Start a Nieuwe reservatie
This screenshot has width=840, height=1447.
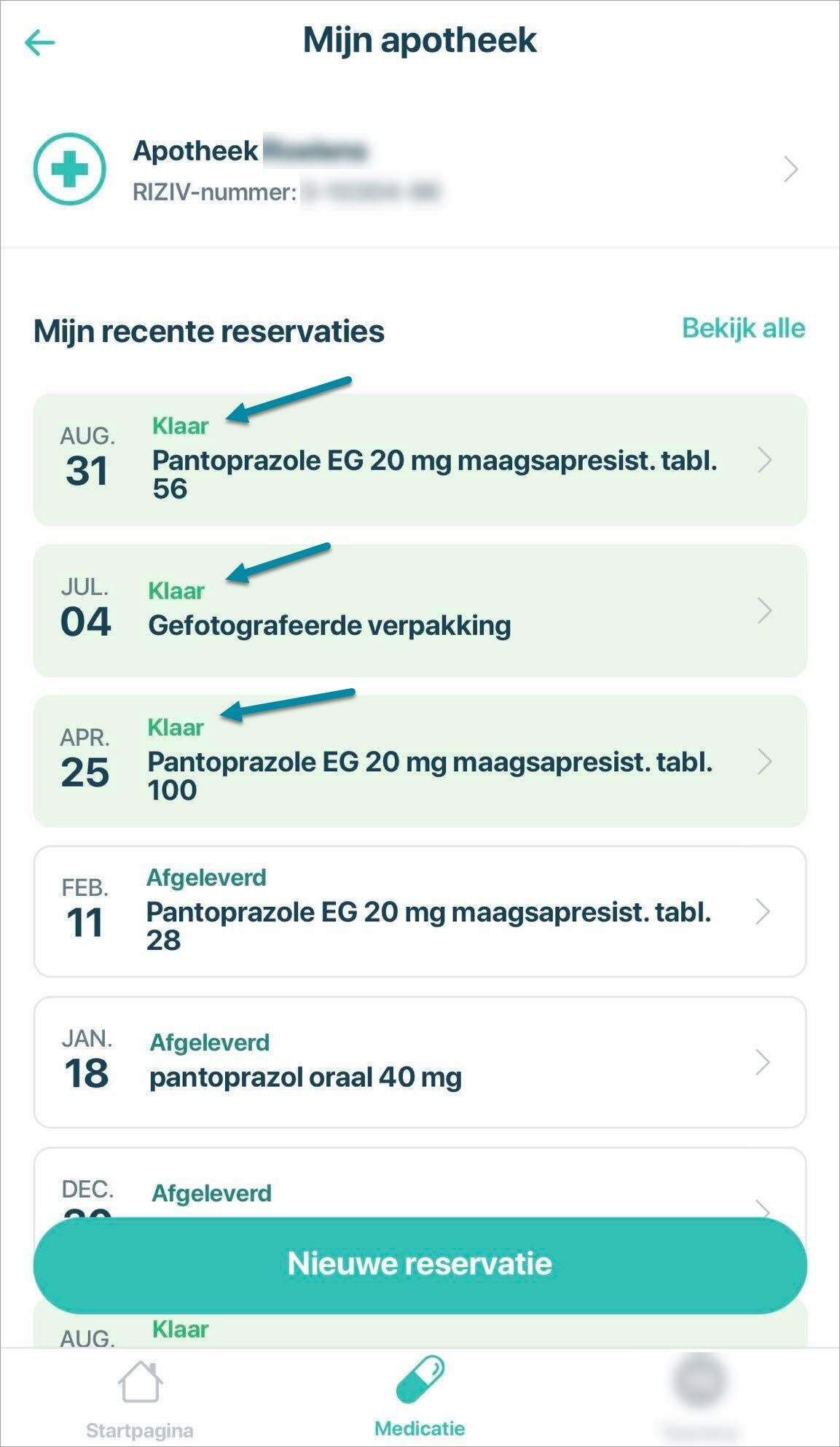(x=420, y=1264)
